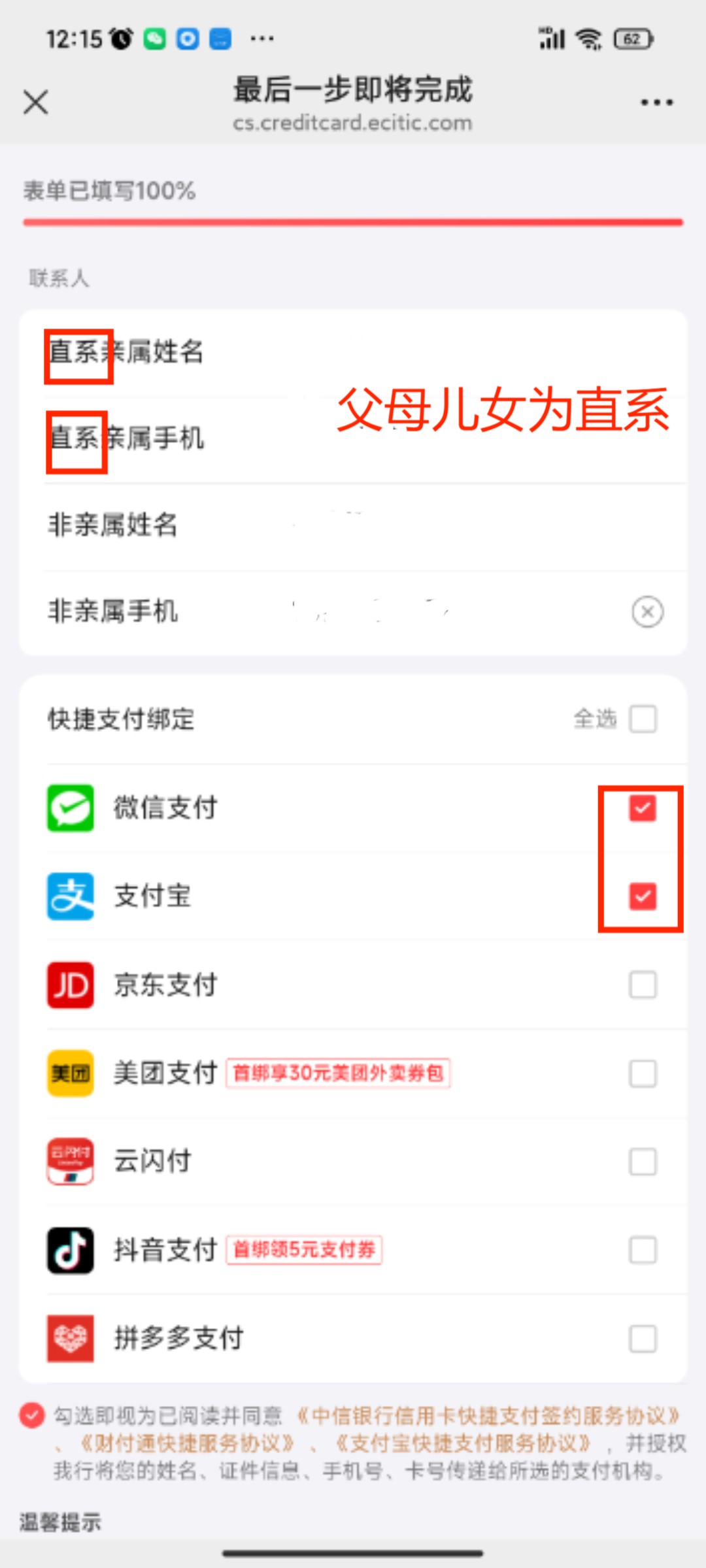
Task: Toggle the agreement consent checkmark
Action: tap(32, 1416)
